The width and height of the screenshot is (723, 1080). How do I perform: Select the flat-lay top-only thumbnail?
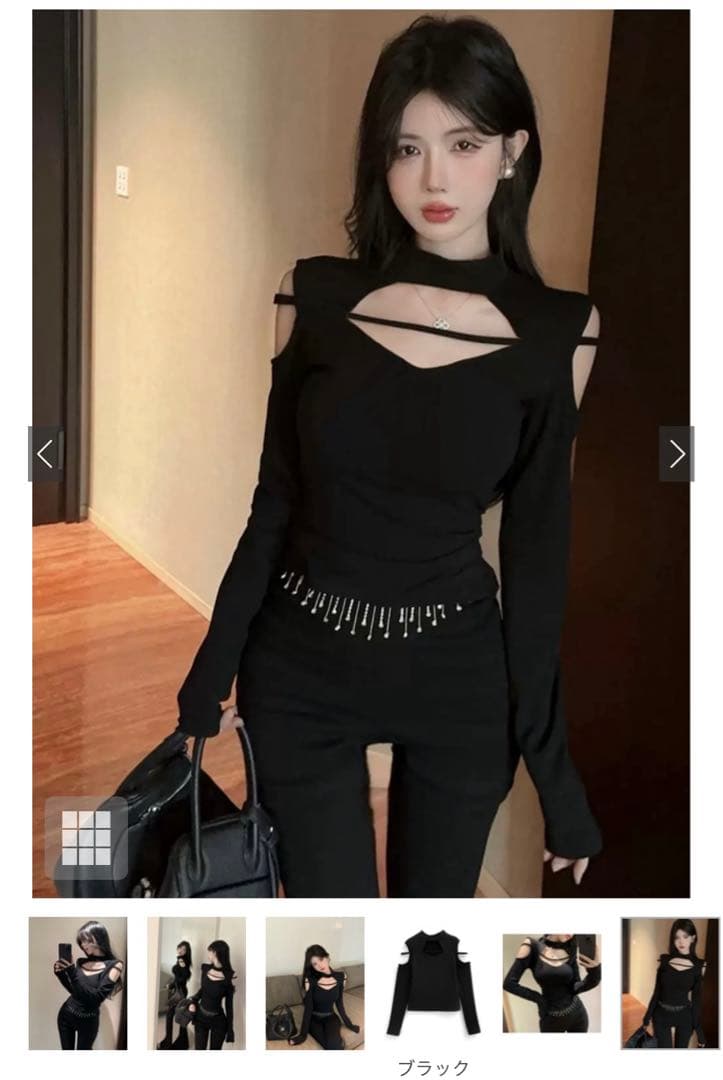tap(433, 983)
